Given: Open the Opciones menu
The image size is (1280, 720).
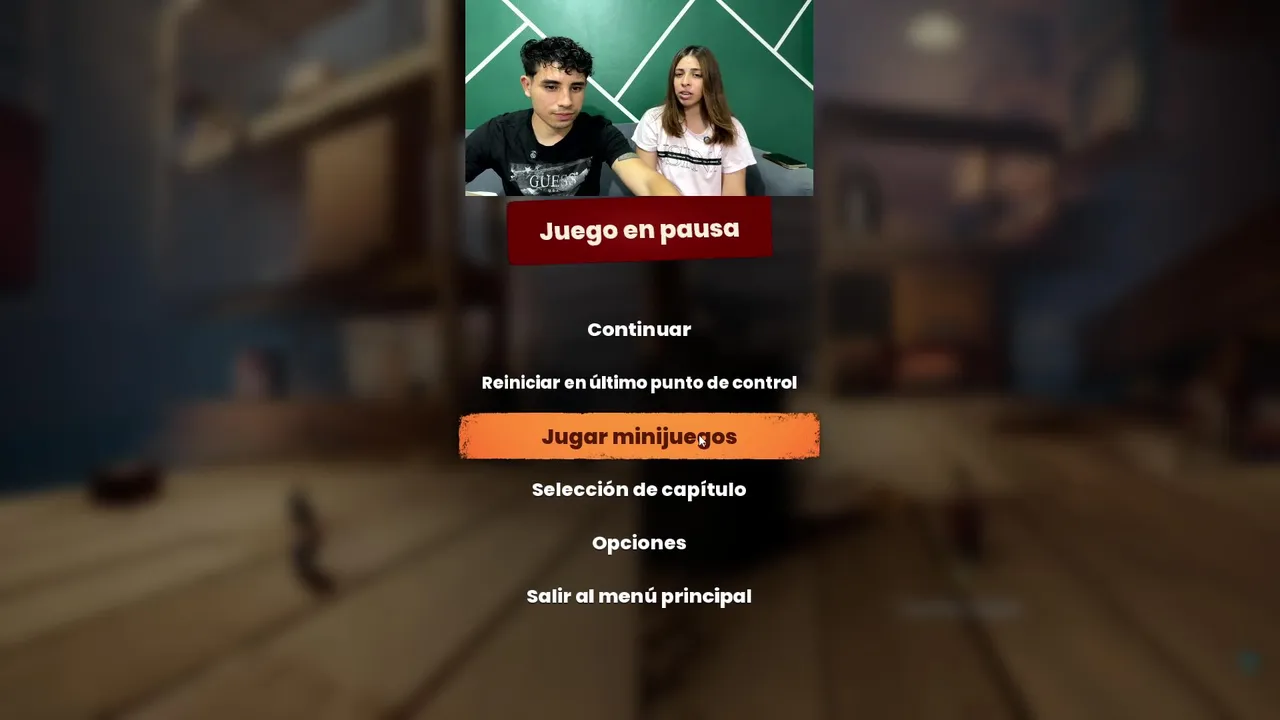Looking at the screenshot, I should pos(639,543).
